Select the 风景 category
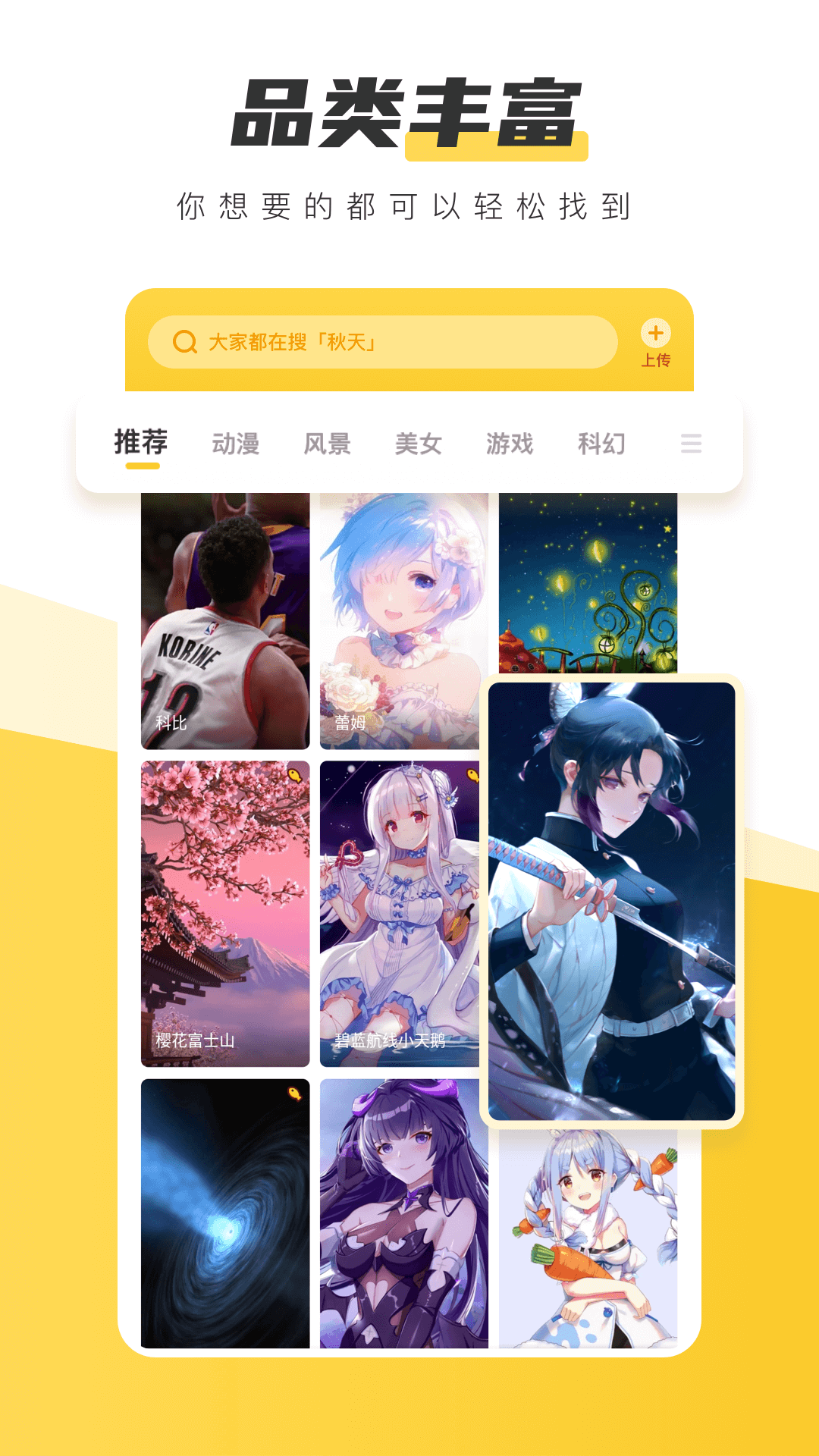Image resolution: width=819 pixels, height=1456 pixels. [x=328, y=444]
